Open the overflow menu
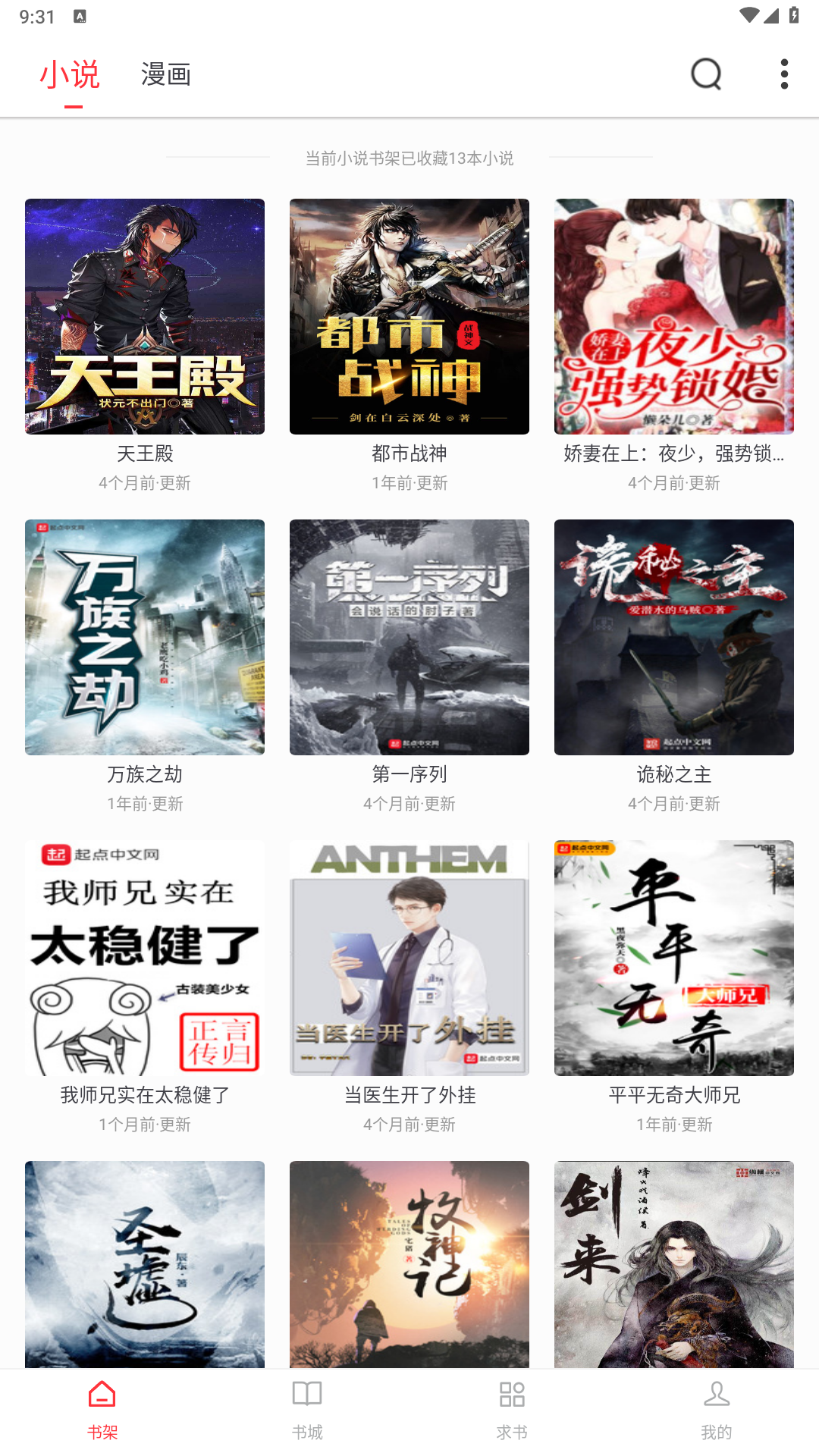Image resolution: width=819 pixels, height=1456 pixels. tap(784, 74)
